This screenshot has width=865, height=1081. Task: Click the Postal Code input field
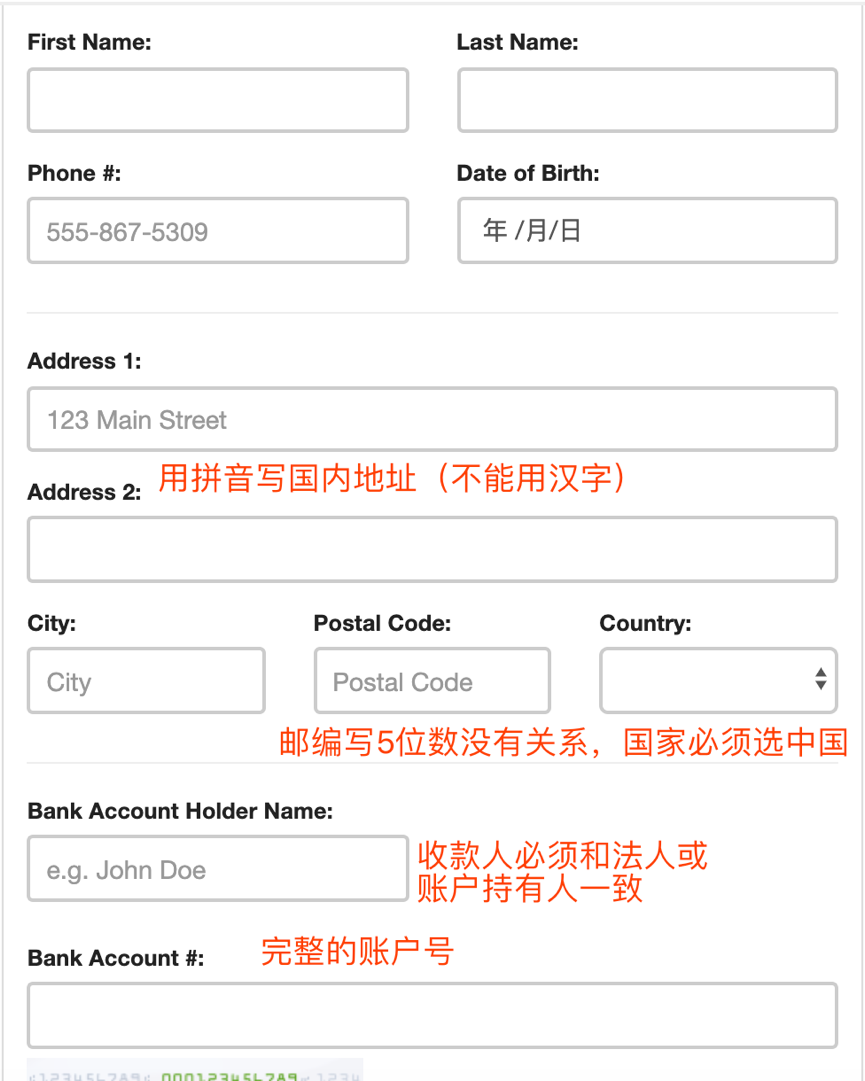click(432, 681)
